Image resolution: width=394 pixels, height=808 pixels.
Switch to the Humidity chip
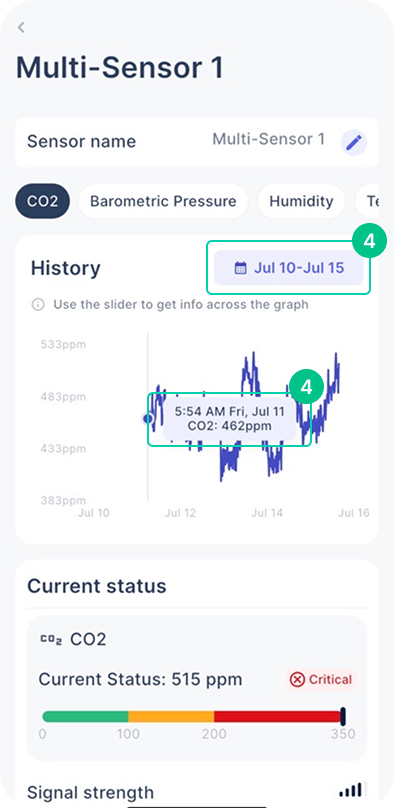click(301, 201)
